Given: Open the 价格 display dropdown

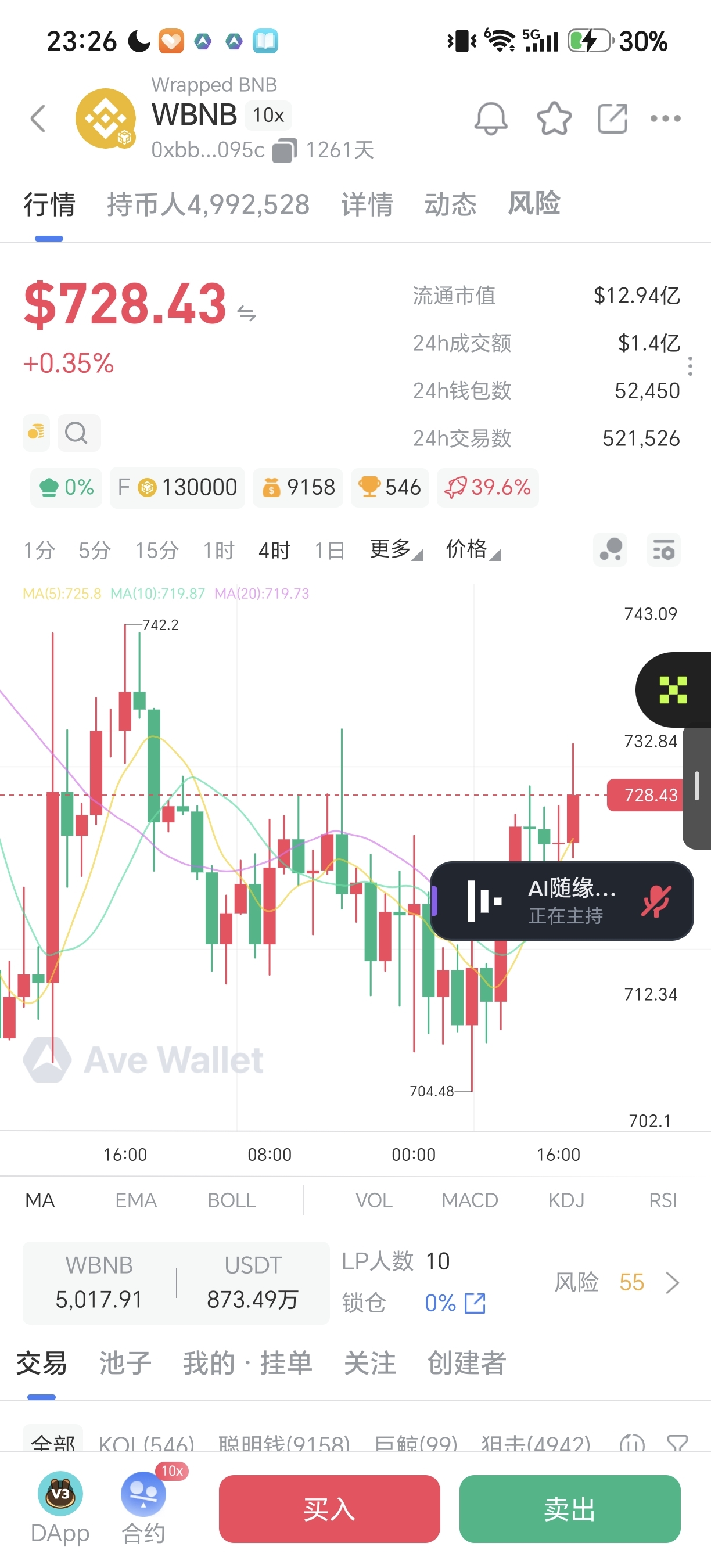Looking at the screenshot, I should [473, 549].
